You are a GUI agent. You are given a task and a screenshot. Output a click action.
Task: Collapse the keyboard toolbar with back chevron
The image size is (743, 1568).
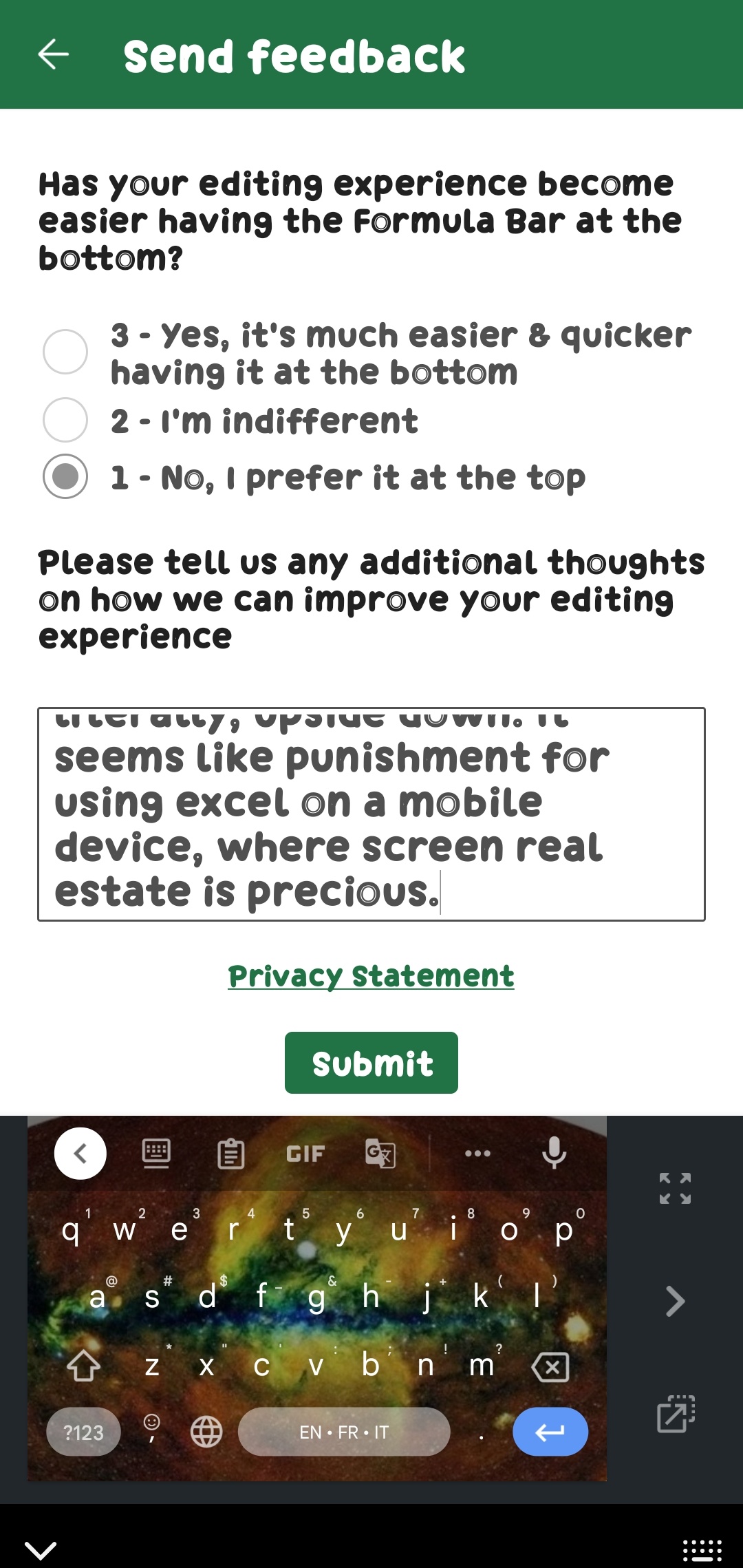(x=80, y=1154)
